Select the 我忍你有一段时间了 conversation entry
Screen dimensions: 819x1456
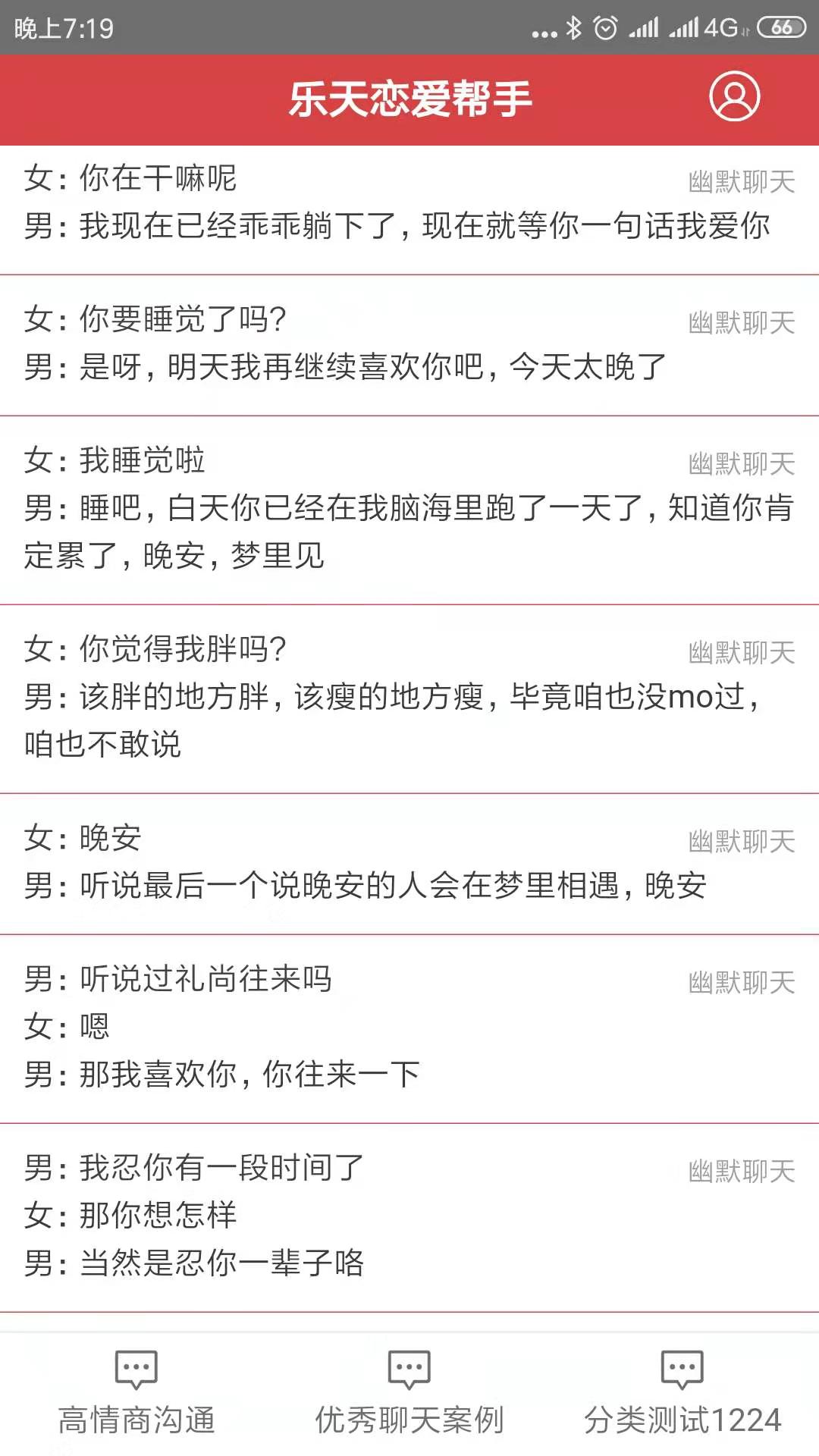point(409,1218)
